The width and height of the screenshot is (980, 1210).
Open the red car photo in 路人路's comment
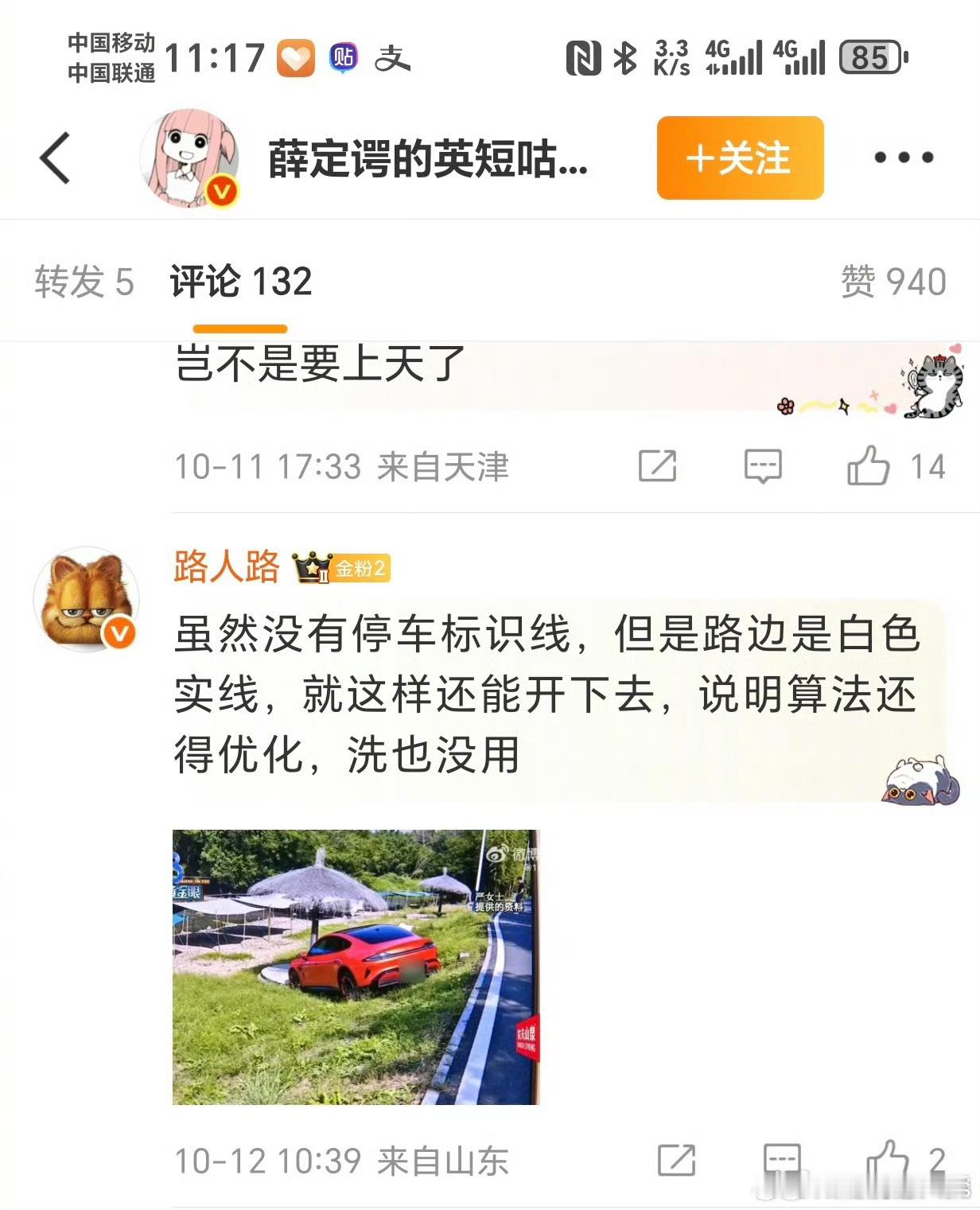pyautogui.click(x=356, y=967)
